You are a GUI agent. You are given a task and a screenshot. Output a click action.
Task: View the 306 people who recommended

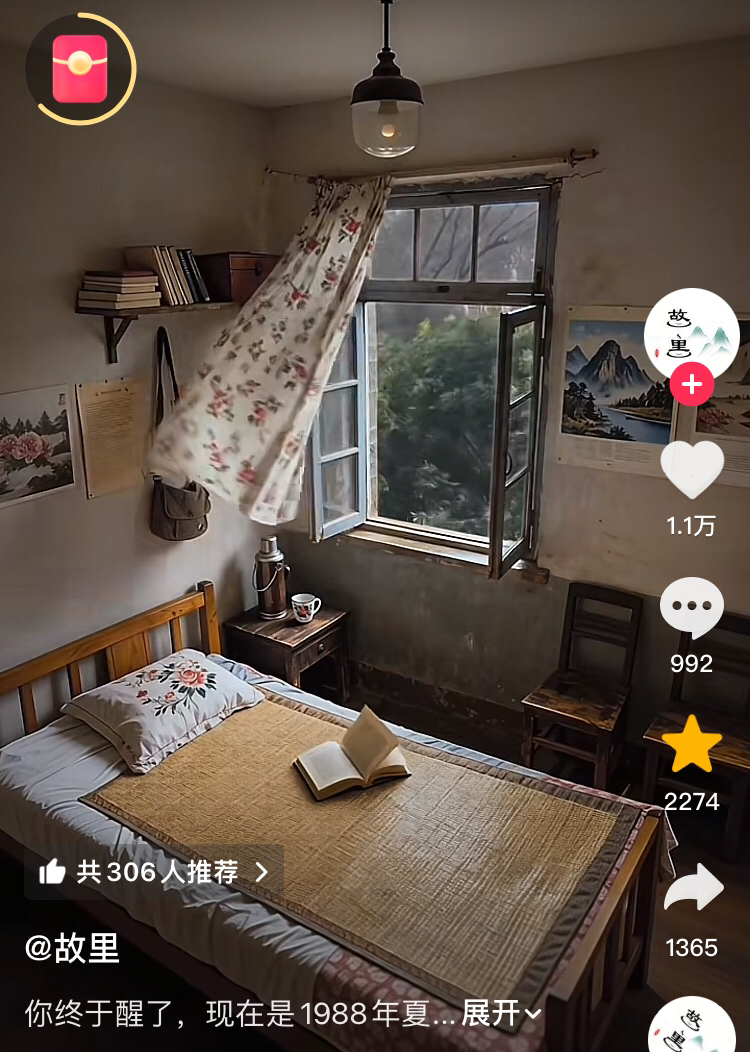pyautogui.click(x=155, y=872)
